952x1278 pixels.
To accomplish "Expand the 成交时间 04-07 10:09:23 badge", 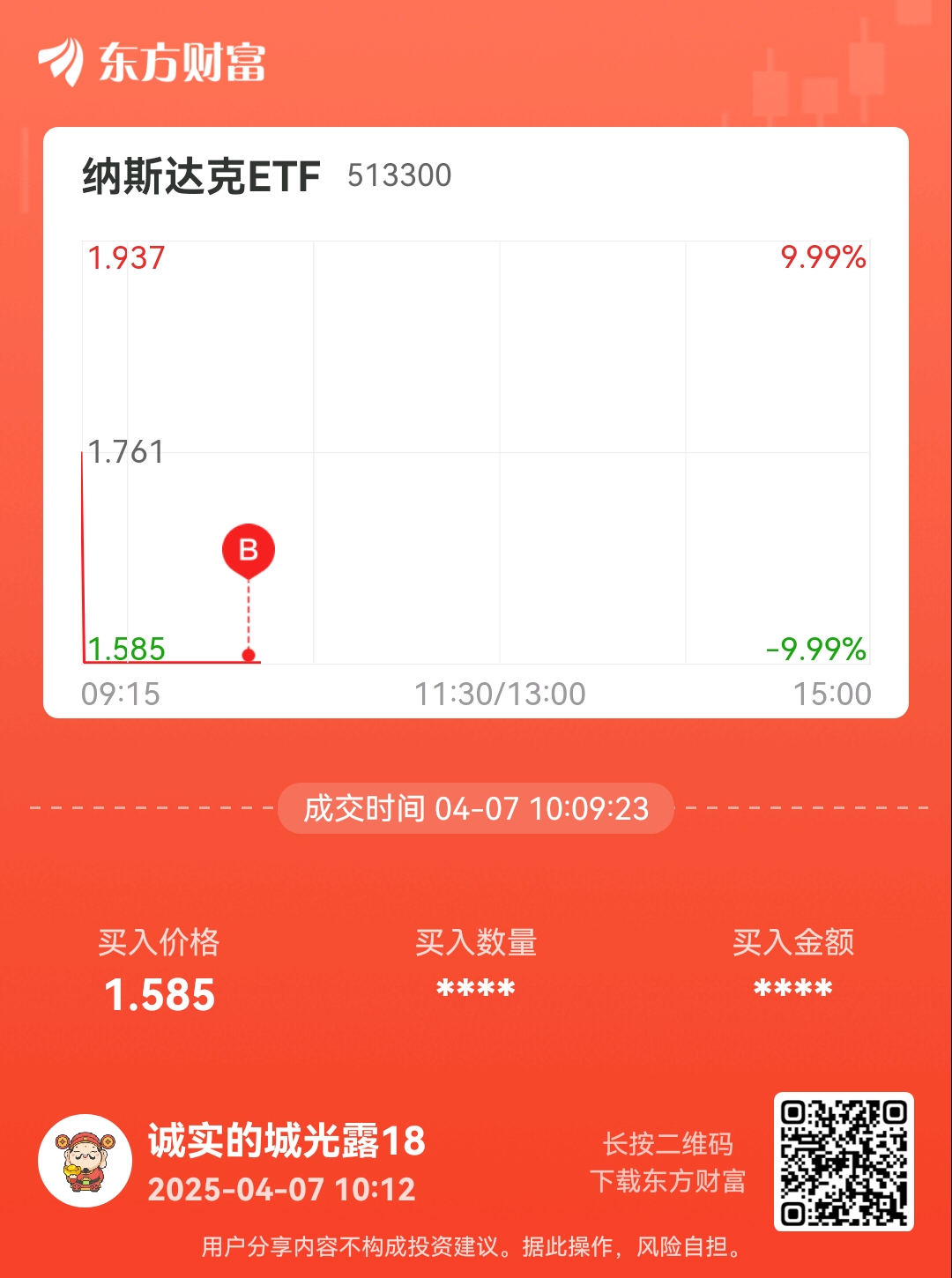I will click(475, 807).
